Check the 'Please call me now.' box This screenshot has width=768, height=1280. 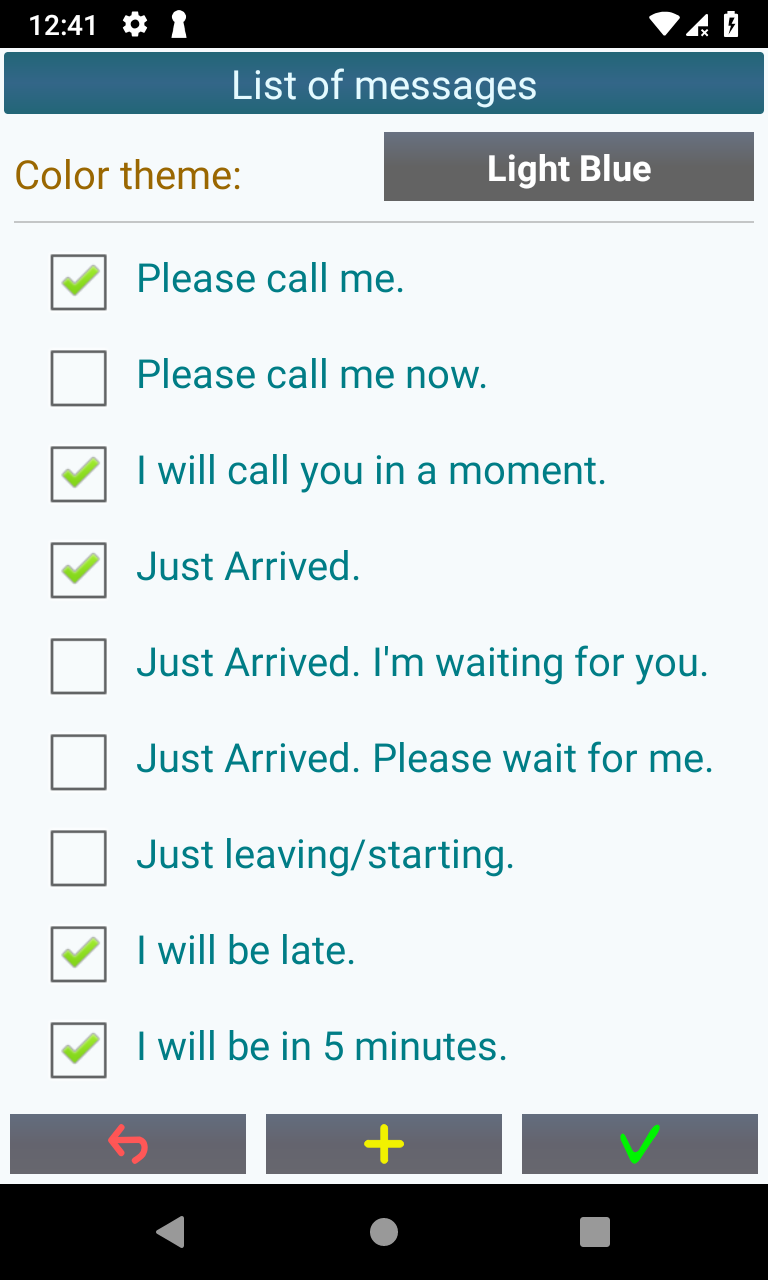pyautogui.click(x=79, y=378)
